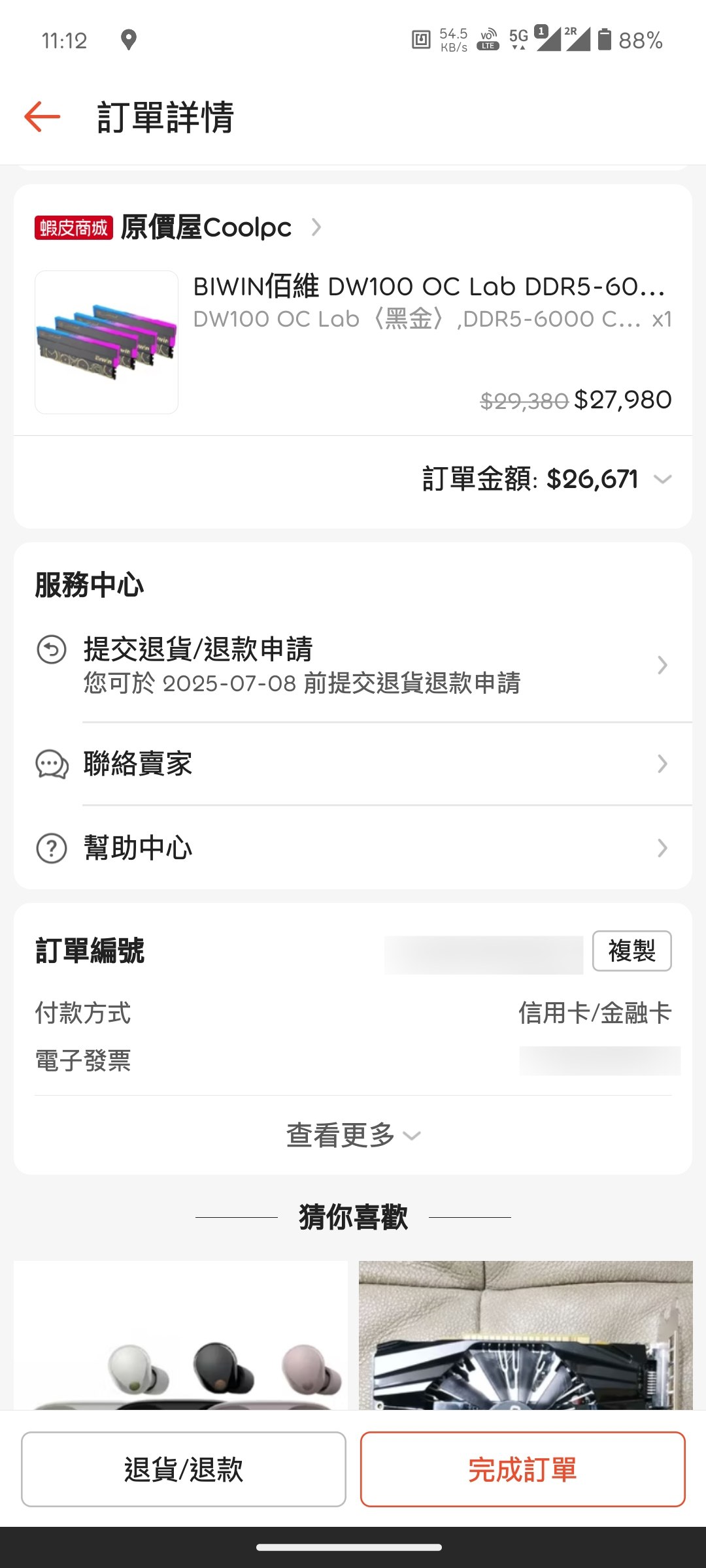
Task: Go back from the order details page
Action: pos(42,117)
